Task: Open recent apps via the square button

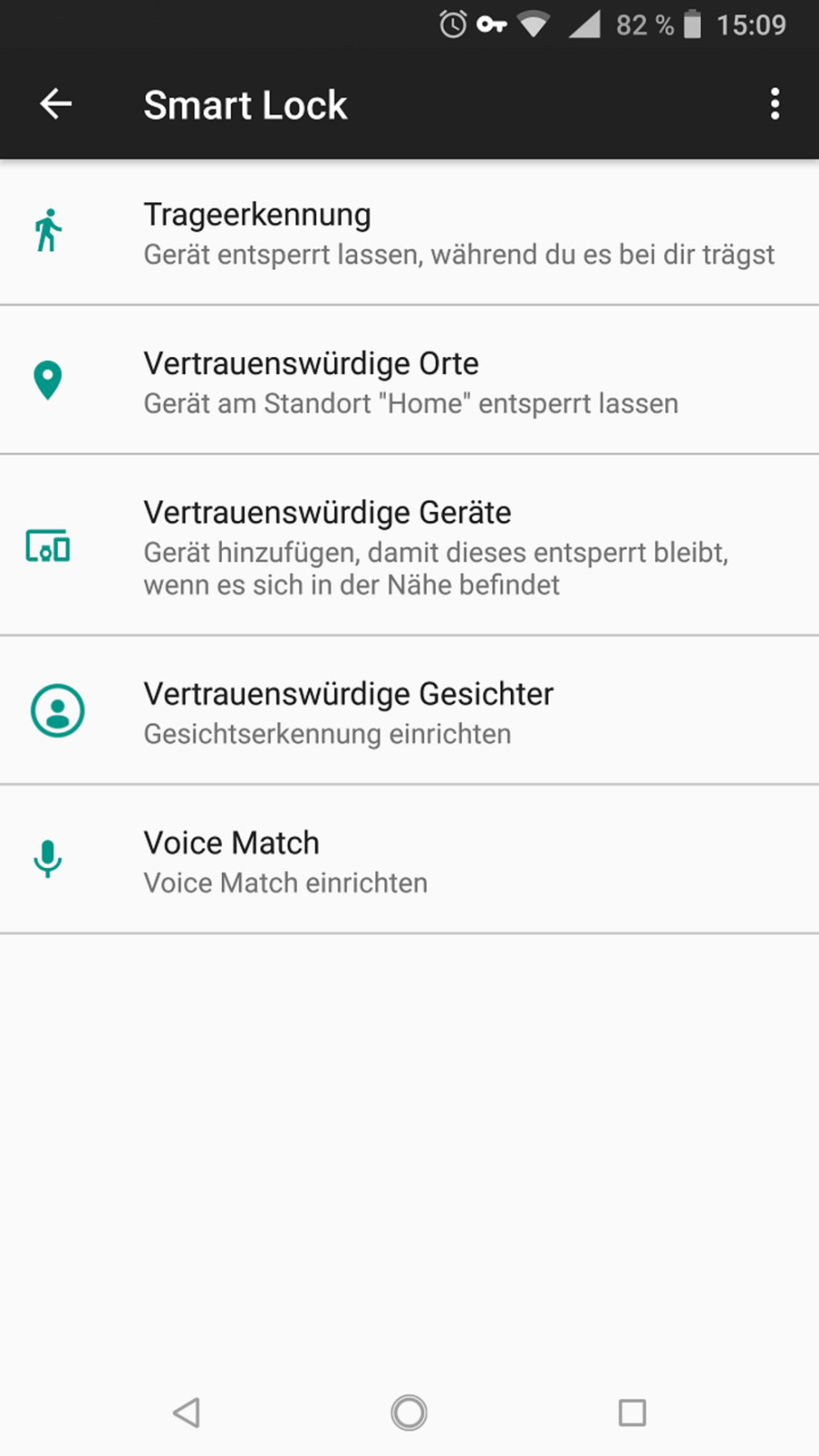Action: pos(632,1413)
